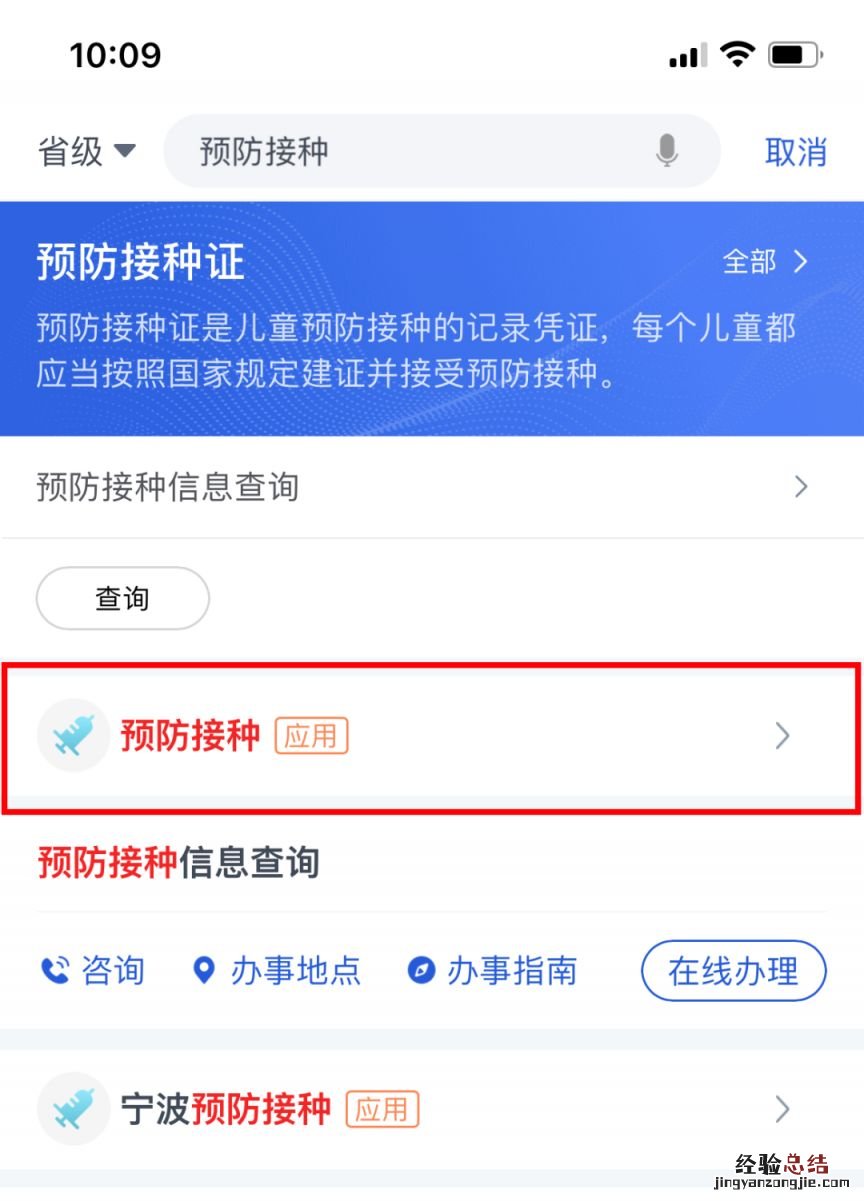Open the 办事指南 guide
This screenshot has height=1201, width=864.
coord(492,970)
